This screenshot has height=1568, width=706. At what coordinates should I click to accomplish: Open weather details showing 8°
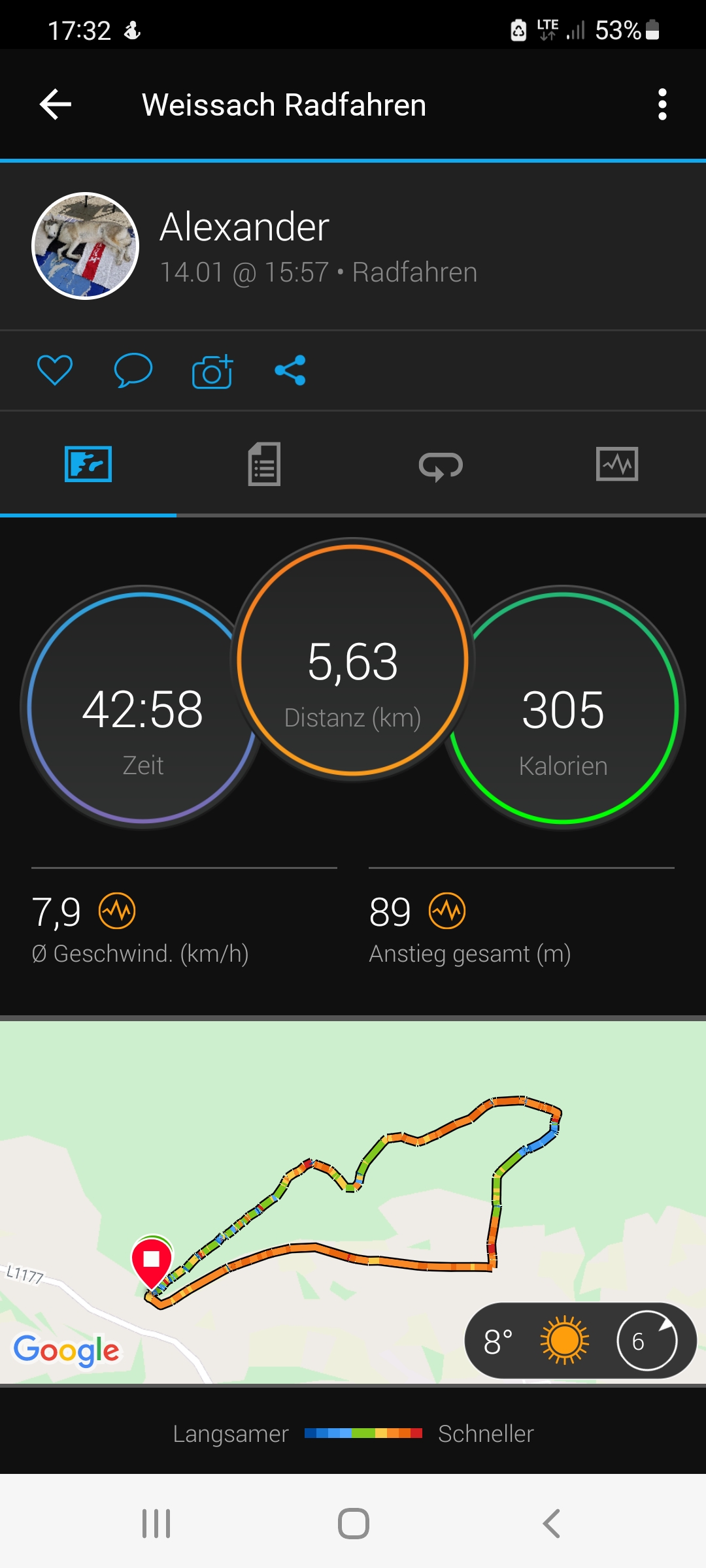pyautogui.click(x=579, y=1341)
